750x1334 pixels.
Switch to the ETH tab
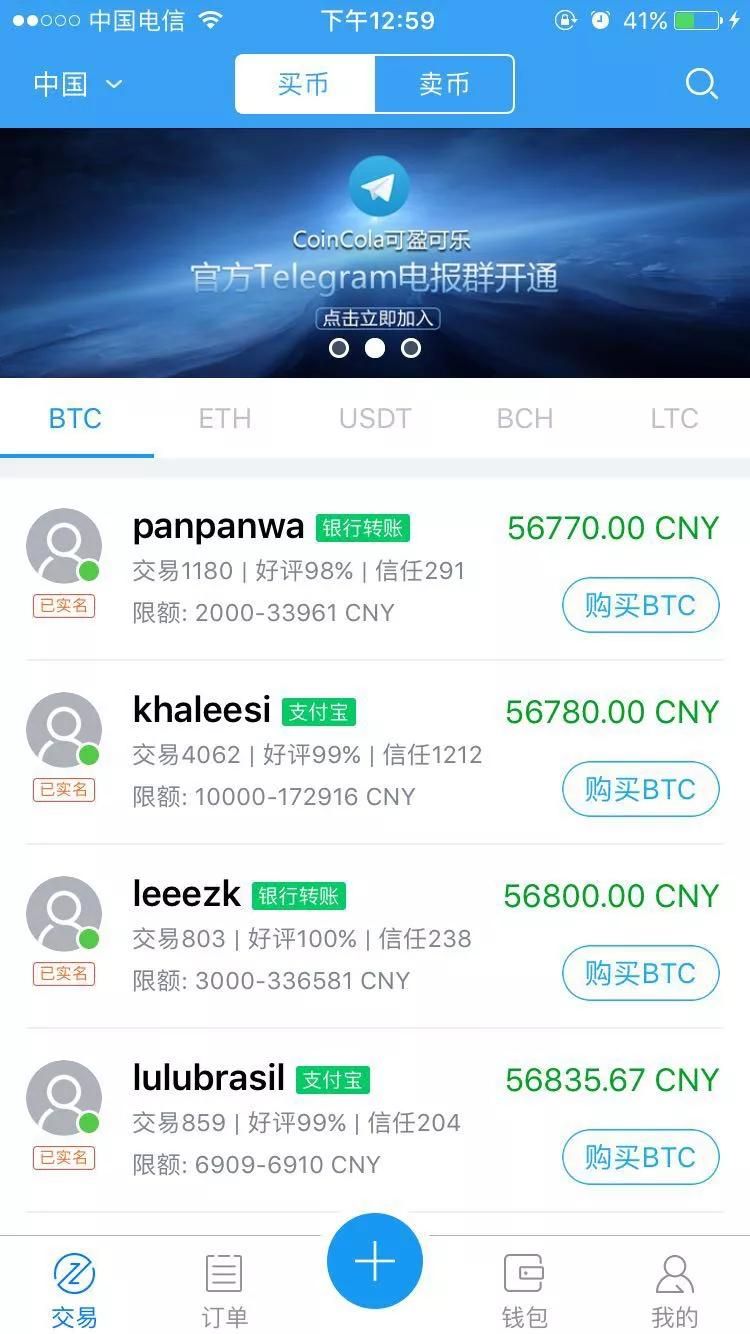click(225, 418)
